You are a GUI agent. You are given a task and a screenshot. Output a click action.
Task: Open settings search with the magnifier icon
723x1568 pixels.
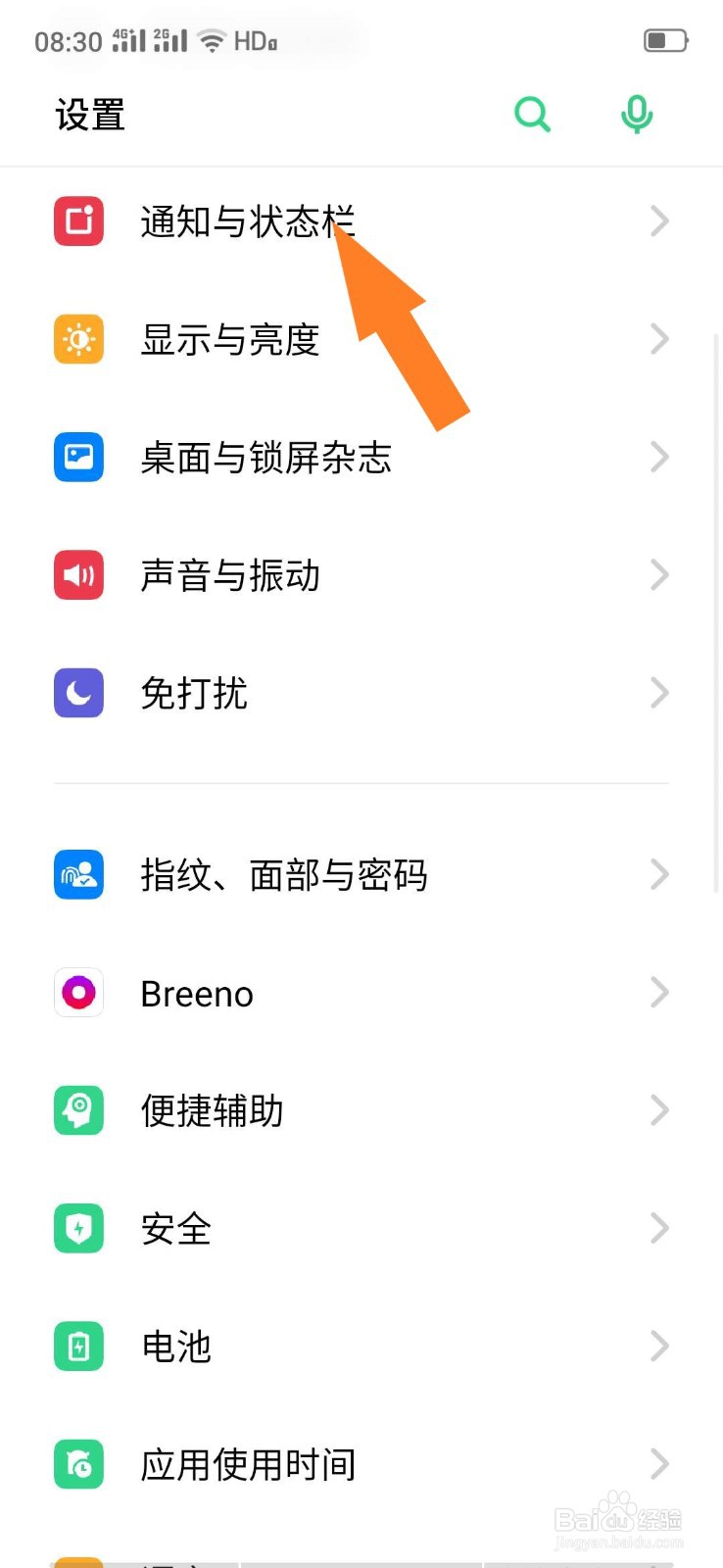coord(533,114)
